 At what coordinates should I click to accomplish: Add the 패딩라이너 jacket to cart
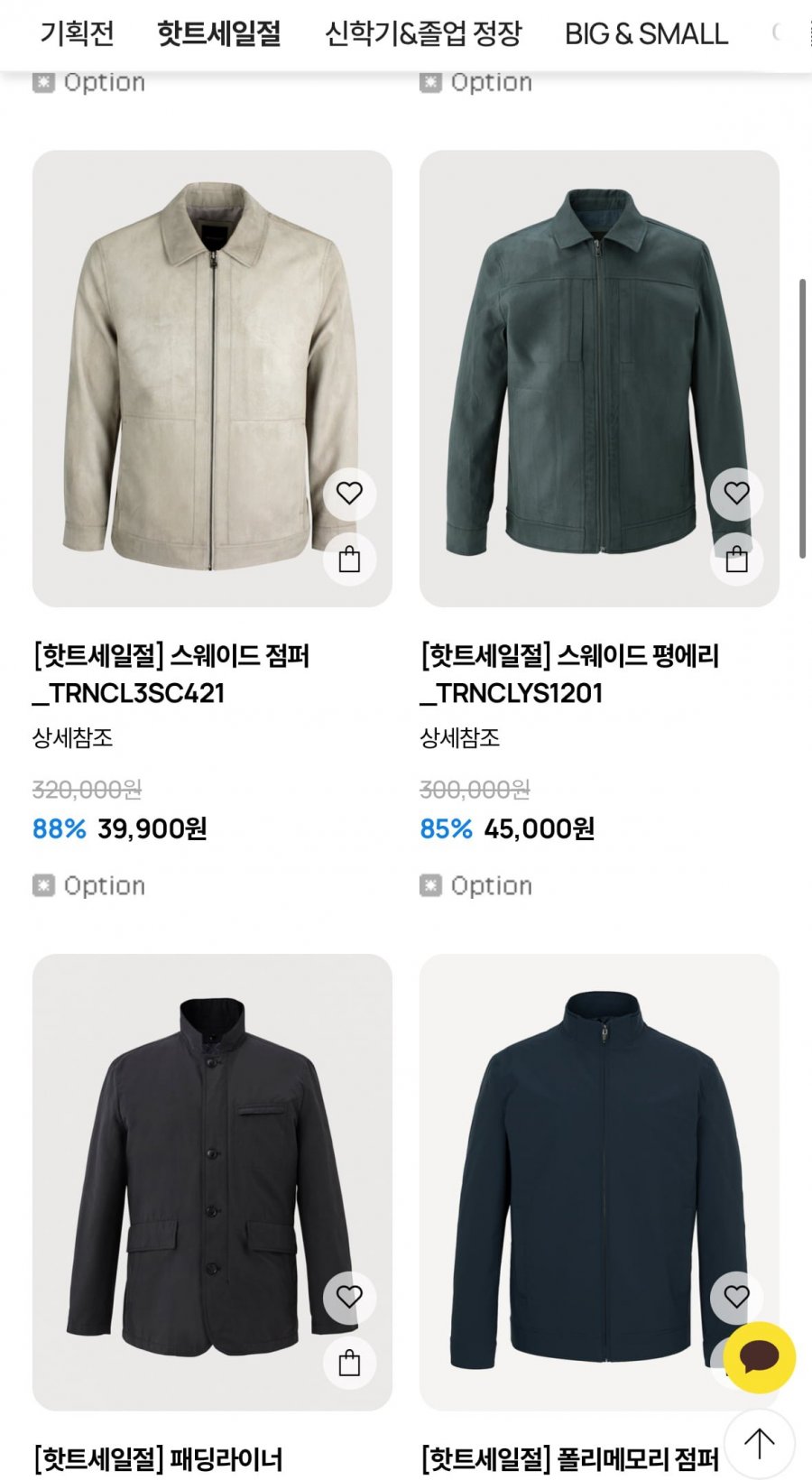pyautogui.click(x=349, y=1363)
